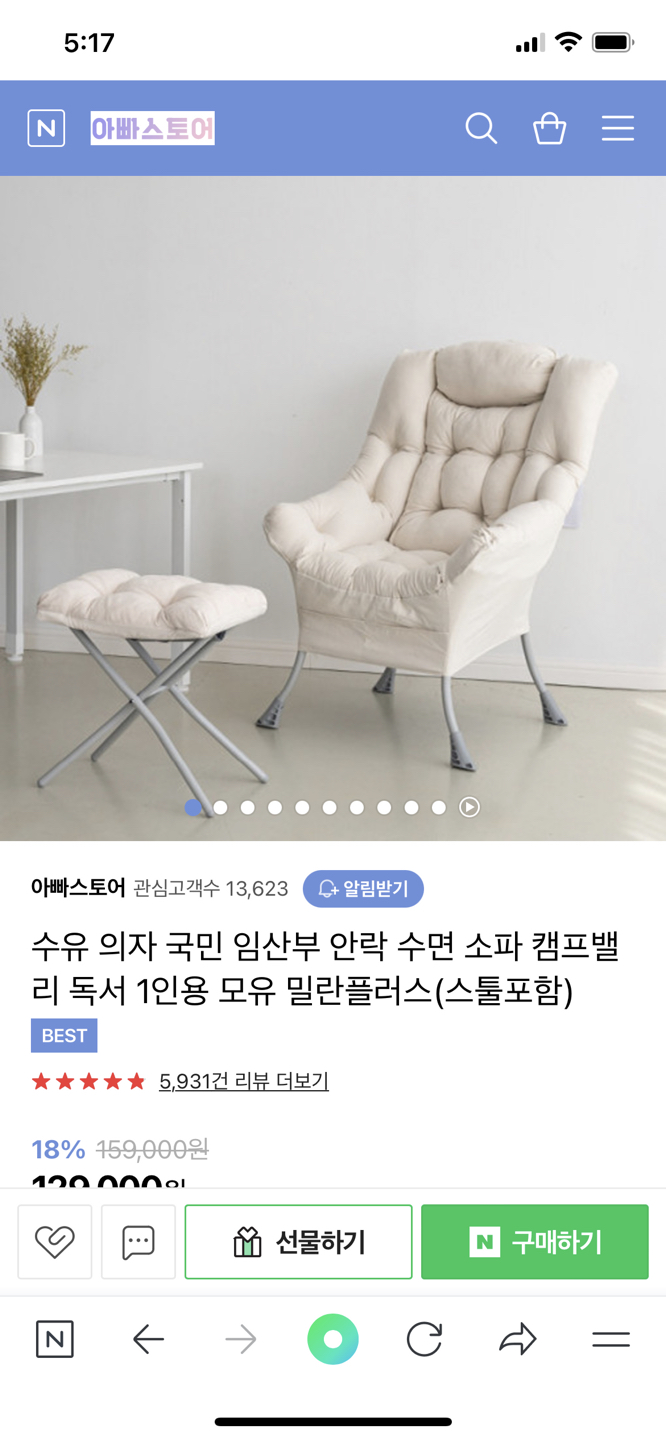This screenshot has height=1440, width=666.
Task: Open the Naver home button in the browser toolbar
Action: pos(55,1339)
